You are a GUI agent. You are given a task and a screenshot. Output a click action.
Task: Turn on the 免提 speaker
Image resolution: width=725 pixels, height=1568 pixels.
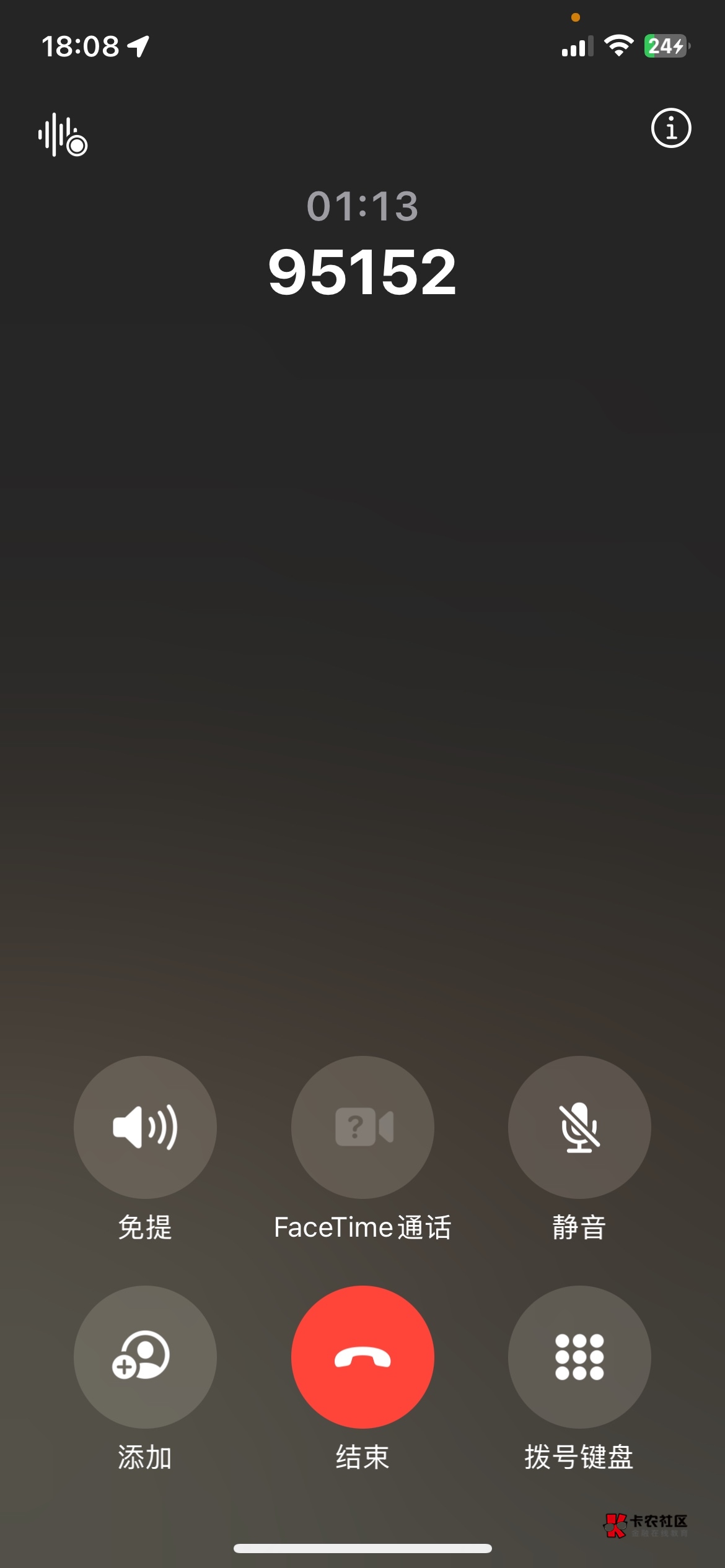click(x=145, y=1127)
